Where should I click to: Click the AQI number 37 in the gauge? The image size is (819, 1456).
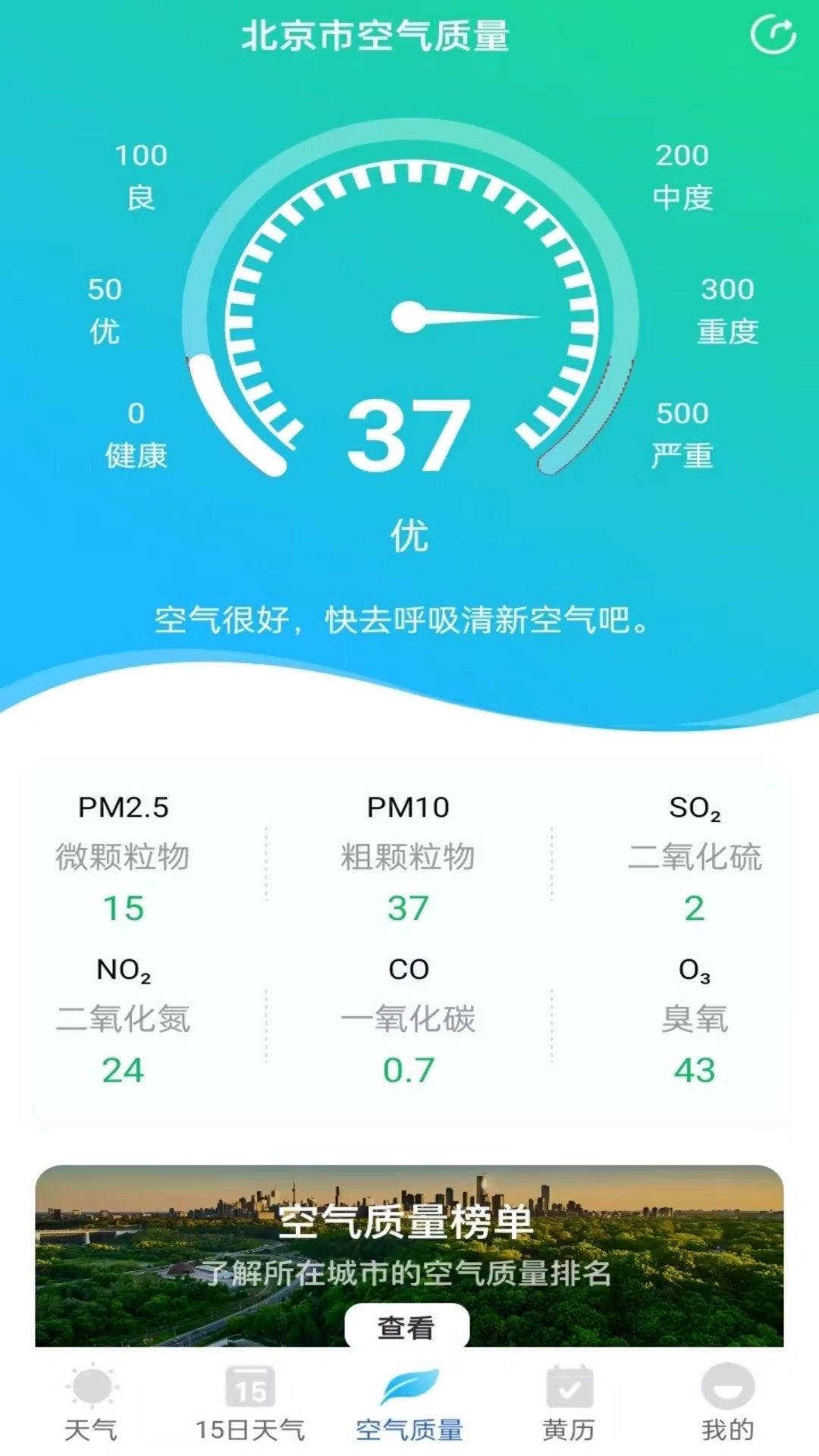pos(409,436)
